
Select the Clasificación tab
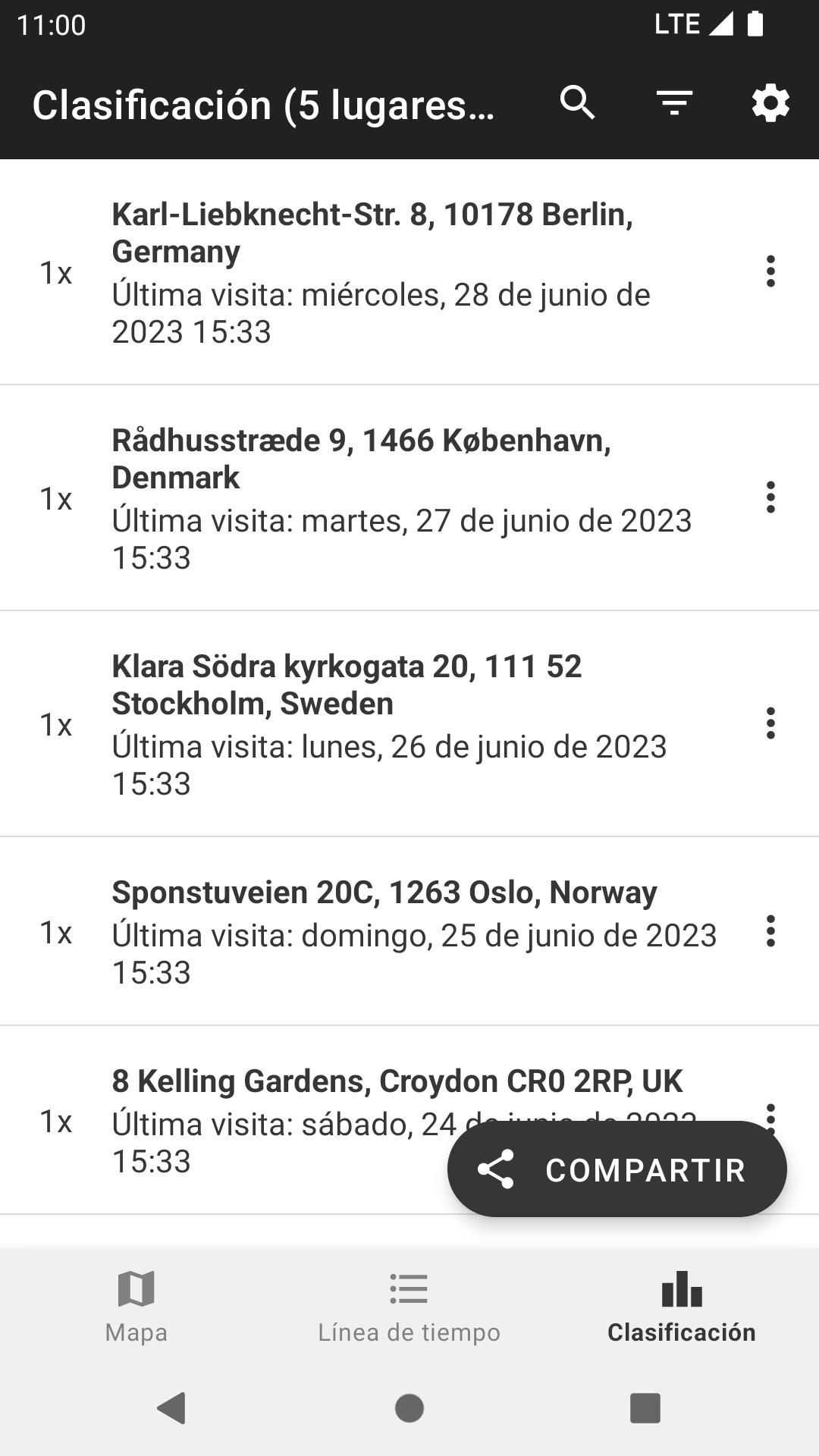[x=682, y=1307]
